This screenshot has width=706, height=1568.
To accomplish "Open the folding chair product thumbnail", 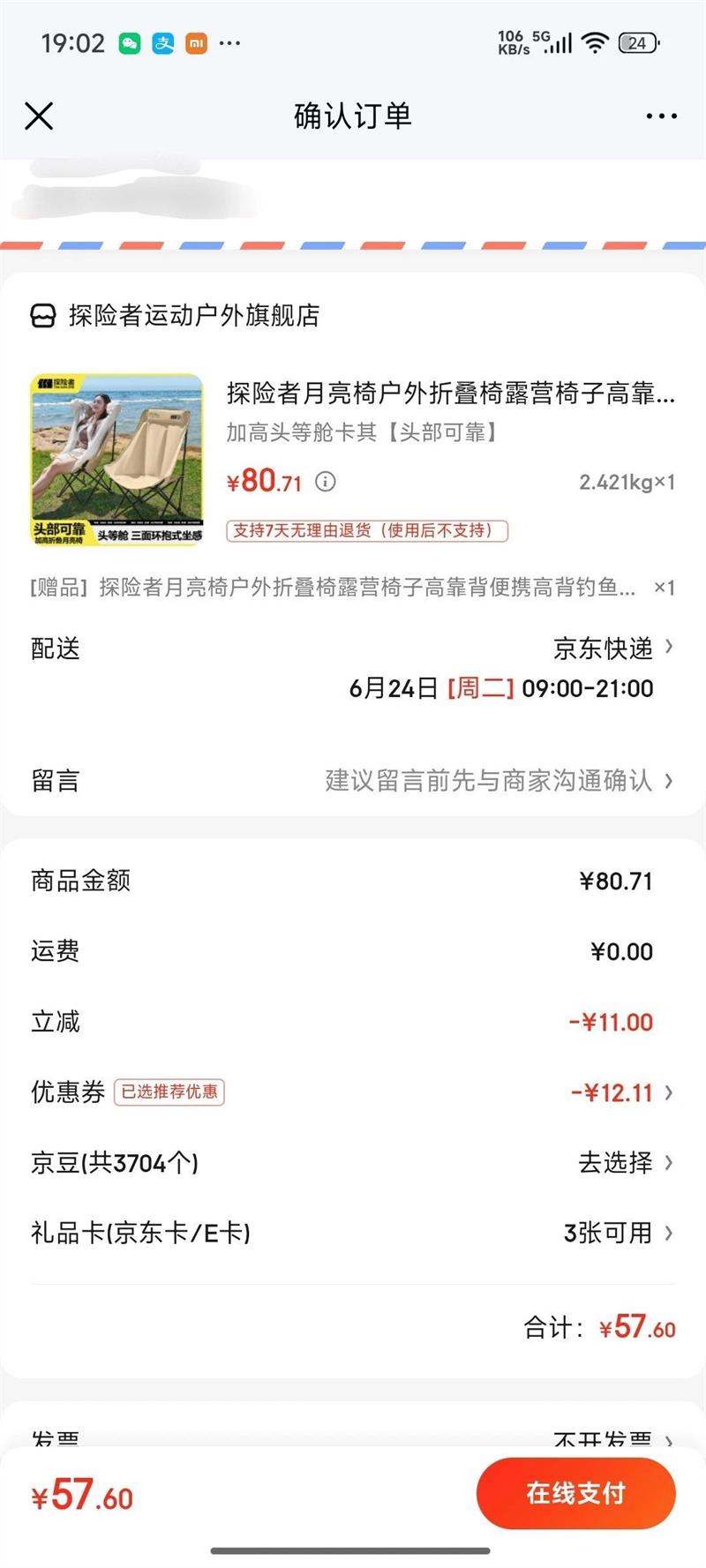I will pyautogui.click(x=117, y=460).
